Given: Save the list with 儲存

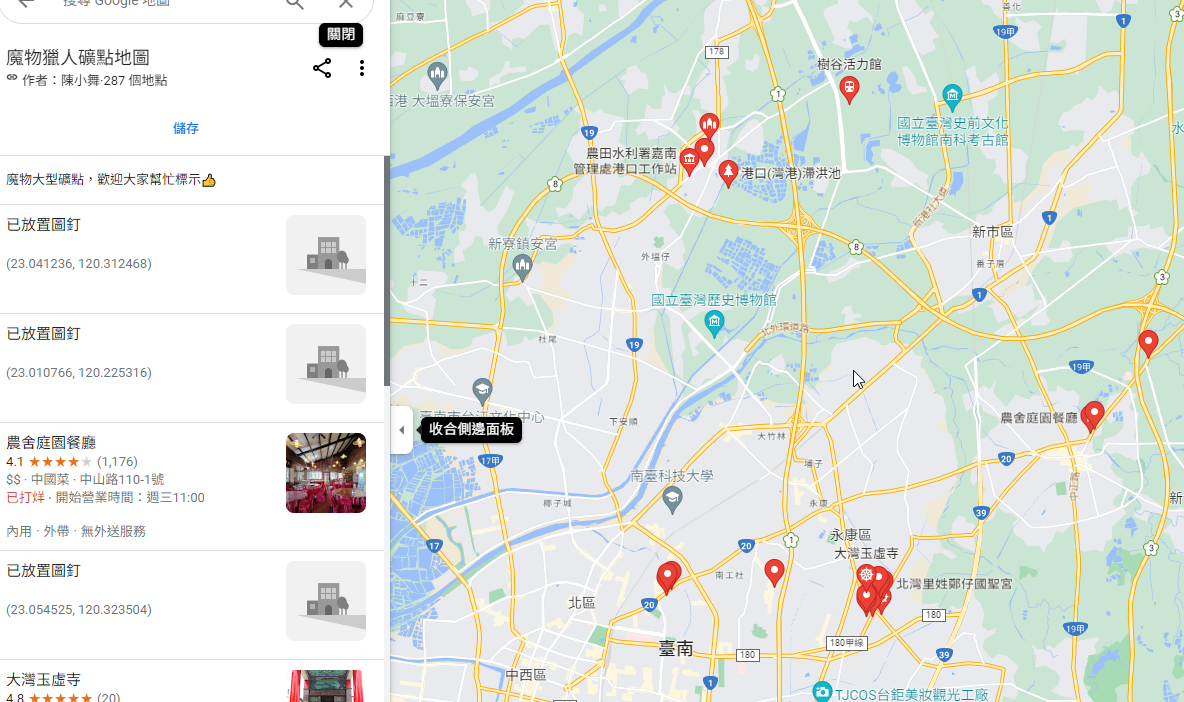Looking at the screenshot, I should pos(186,128).
